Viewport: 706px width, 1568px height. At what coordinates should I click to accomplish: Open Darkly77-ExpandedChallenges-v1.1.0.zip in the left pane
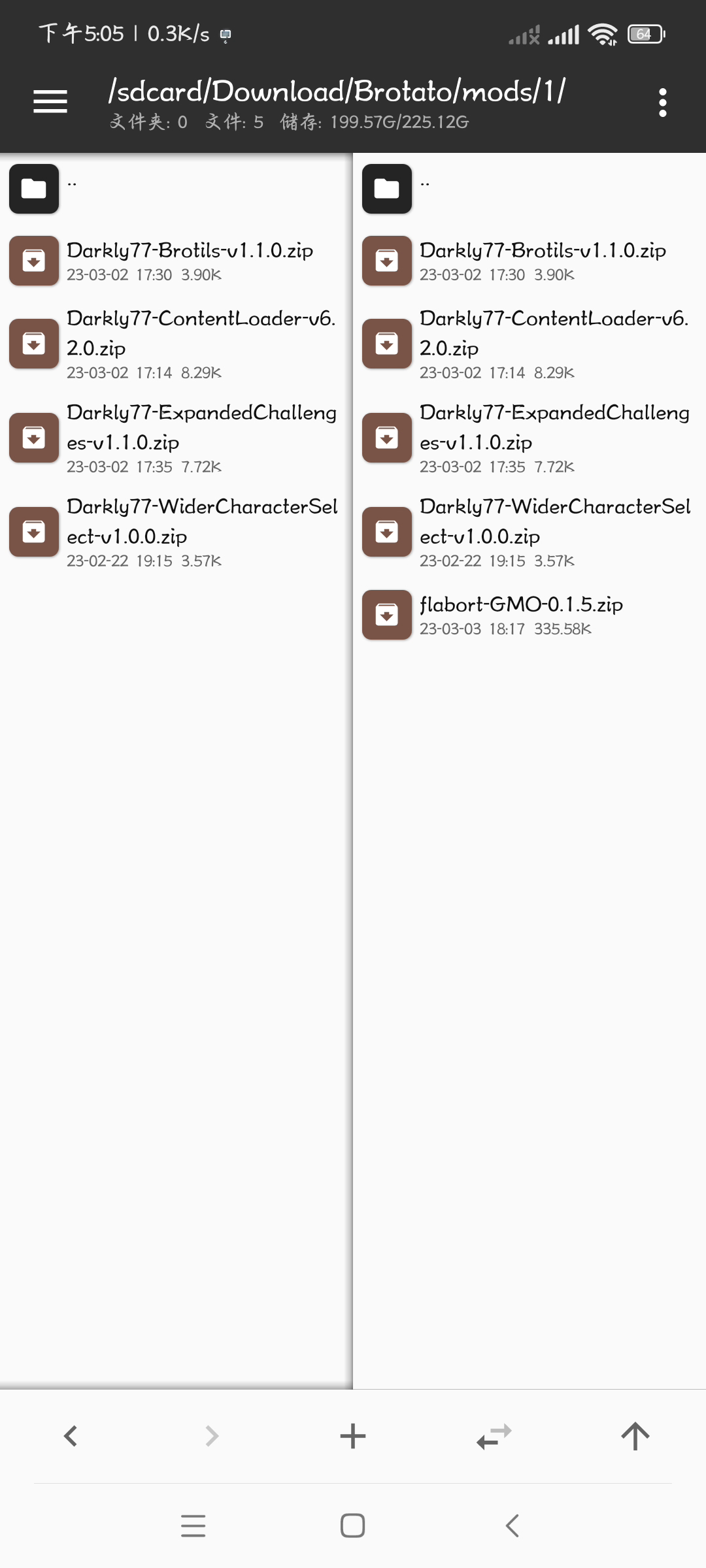[x=176, y=438]
